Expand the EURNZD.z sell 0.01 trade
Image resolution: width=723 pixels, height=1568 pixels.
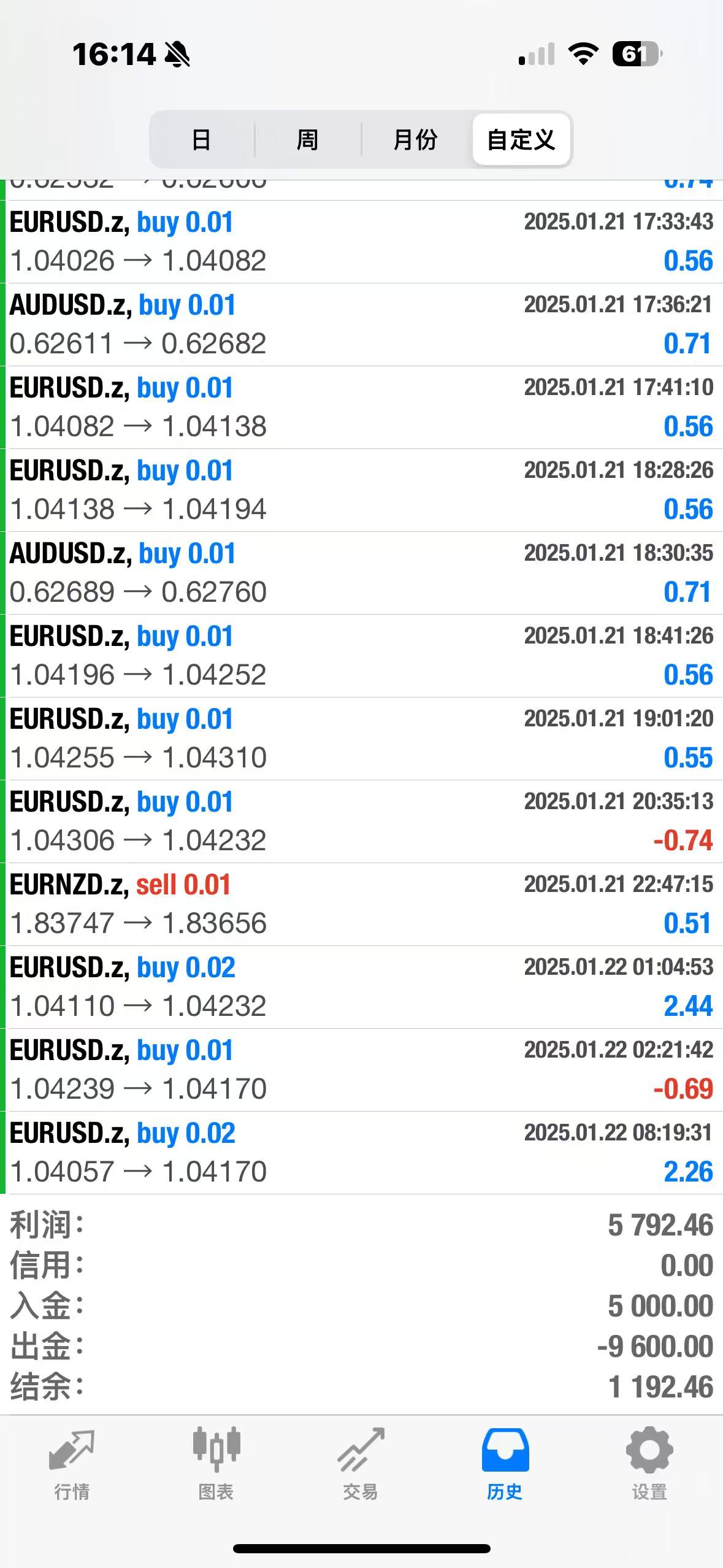[x=362, y=904]
